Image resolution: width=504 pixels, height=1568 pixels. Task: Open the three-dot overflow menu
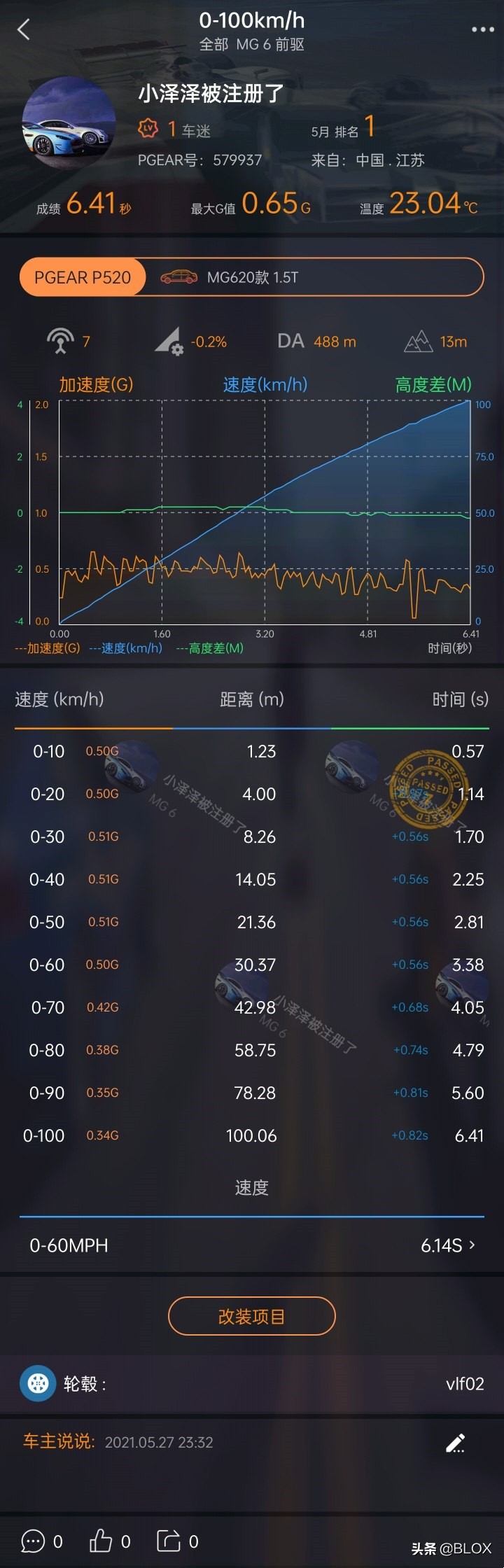[x=482, y=29]
